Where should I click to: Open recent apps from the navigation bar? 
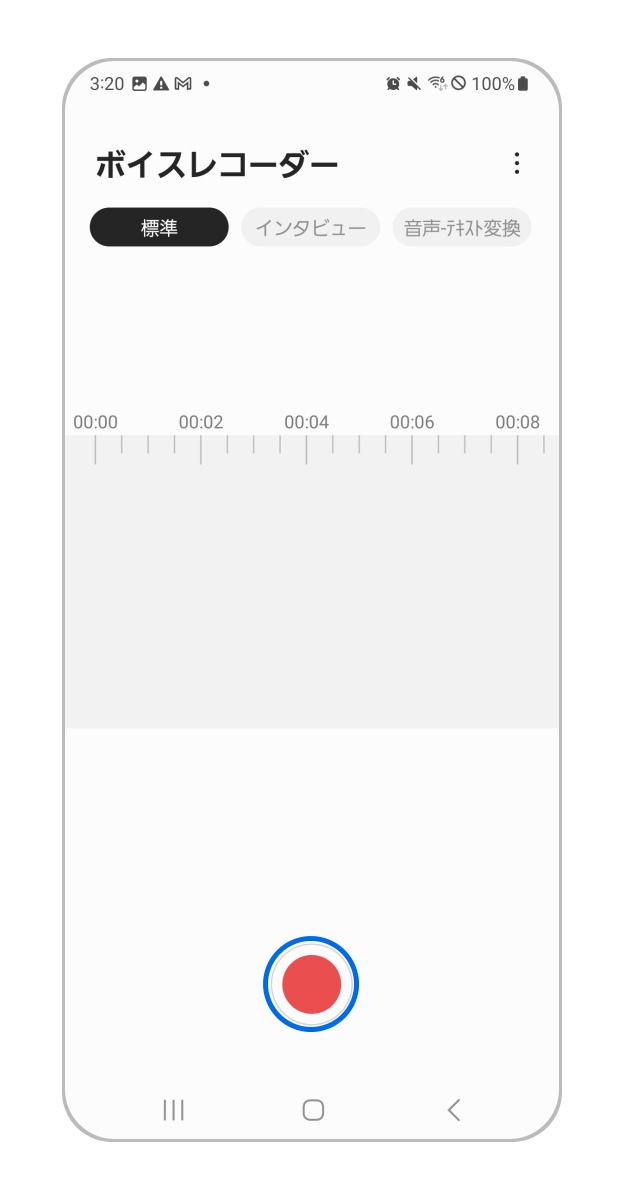[173, 1109]
